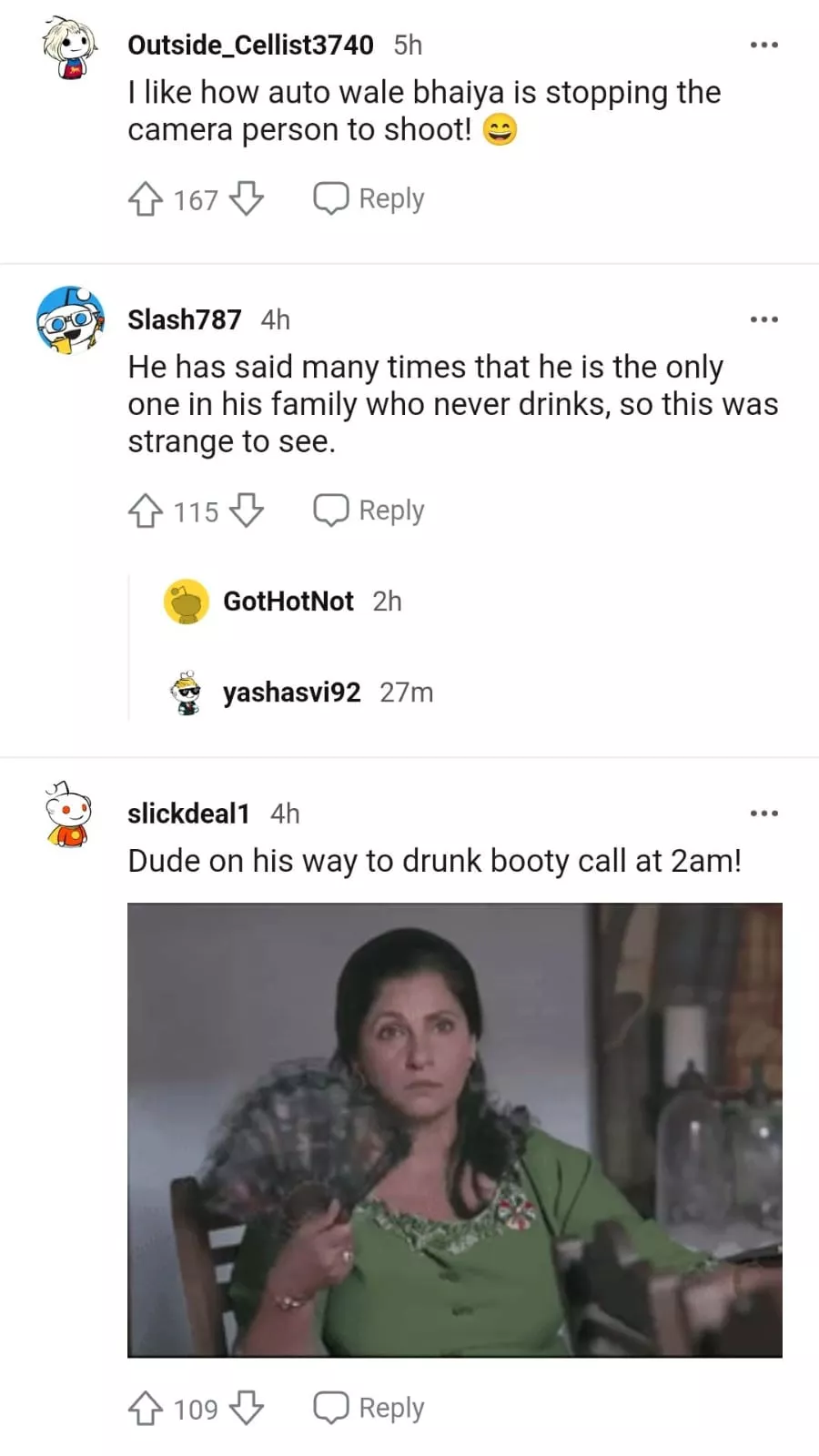This screenshot has height=1456, width=819.
Task: Downvote Outside_Cellist3740's comment
Action: tap(246, 198)
